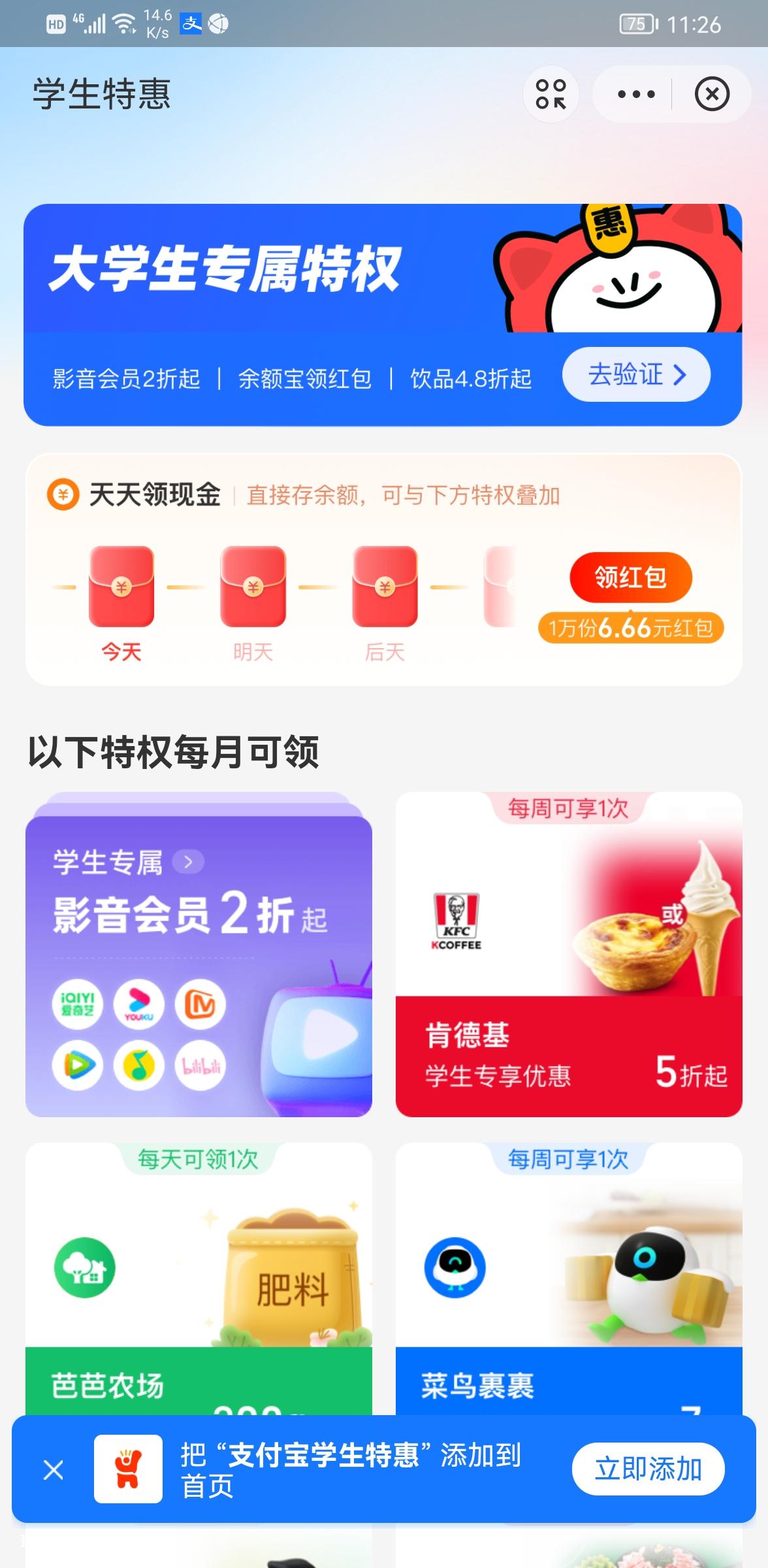Open the 菜鸟裹裹 weekly offer card
The width and height of the screenshot is (768, 1568).
pyautogui.click(x=569, y=1279)
